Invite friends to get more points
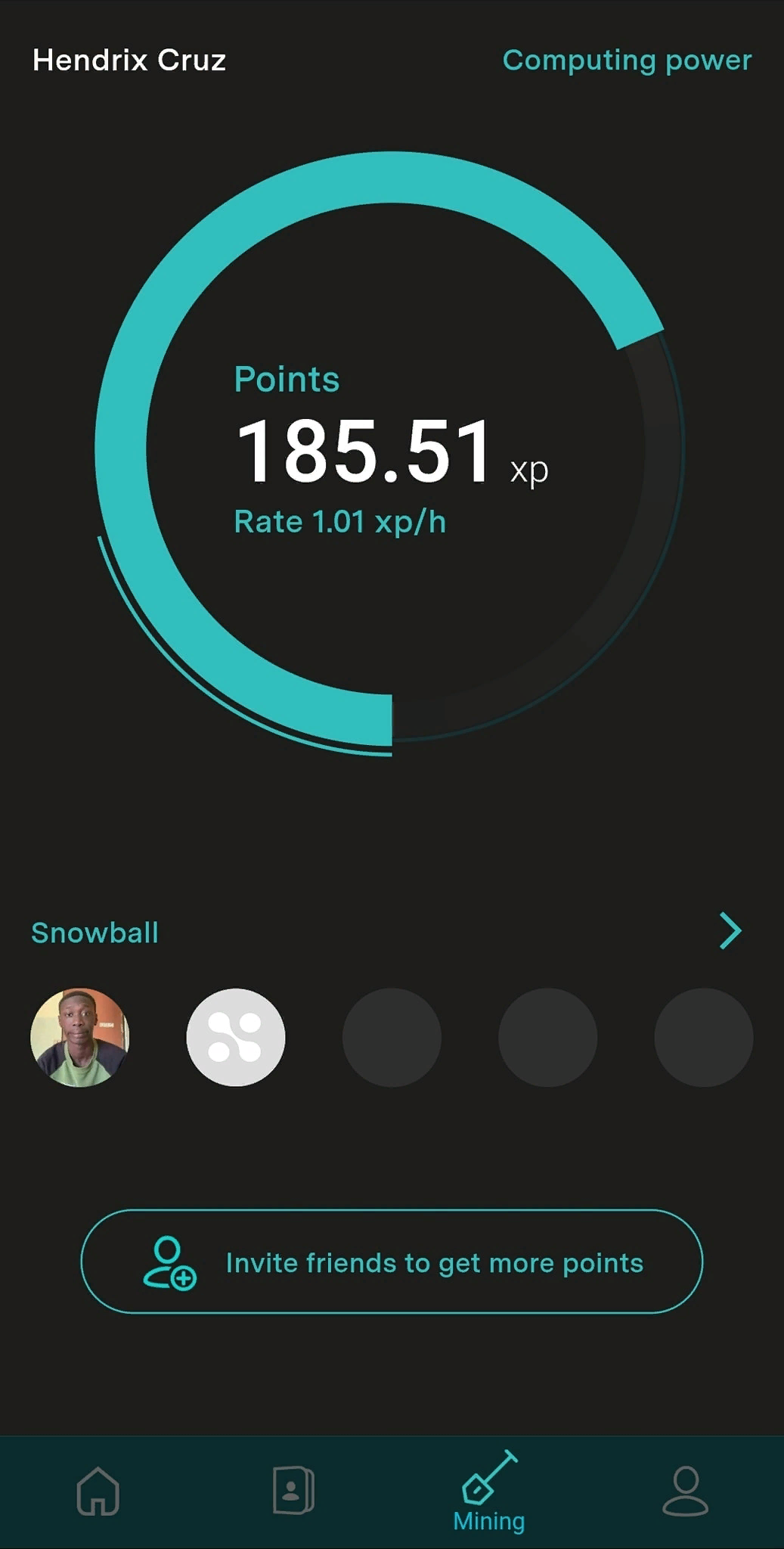Image resolution: width=784 pixels, height=1549 pixels. [x=392, y=1262]
